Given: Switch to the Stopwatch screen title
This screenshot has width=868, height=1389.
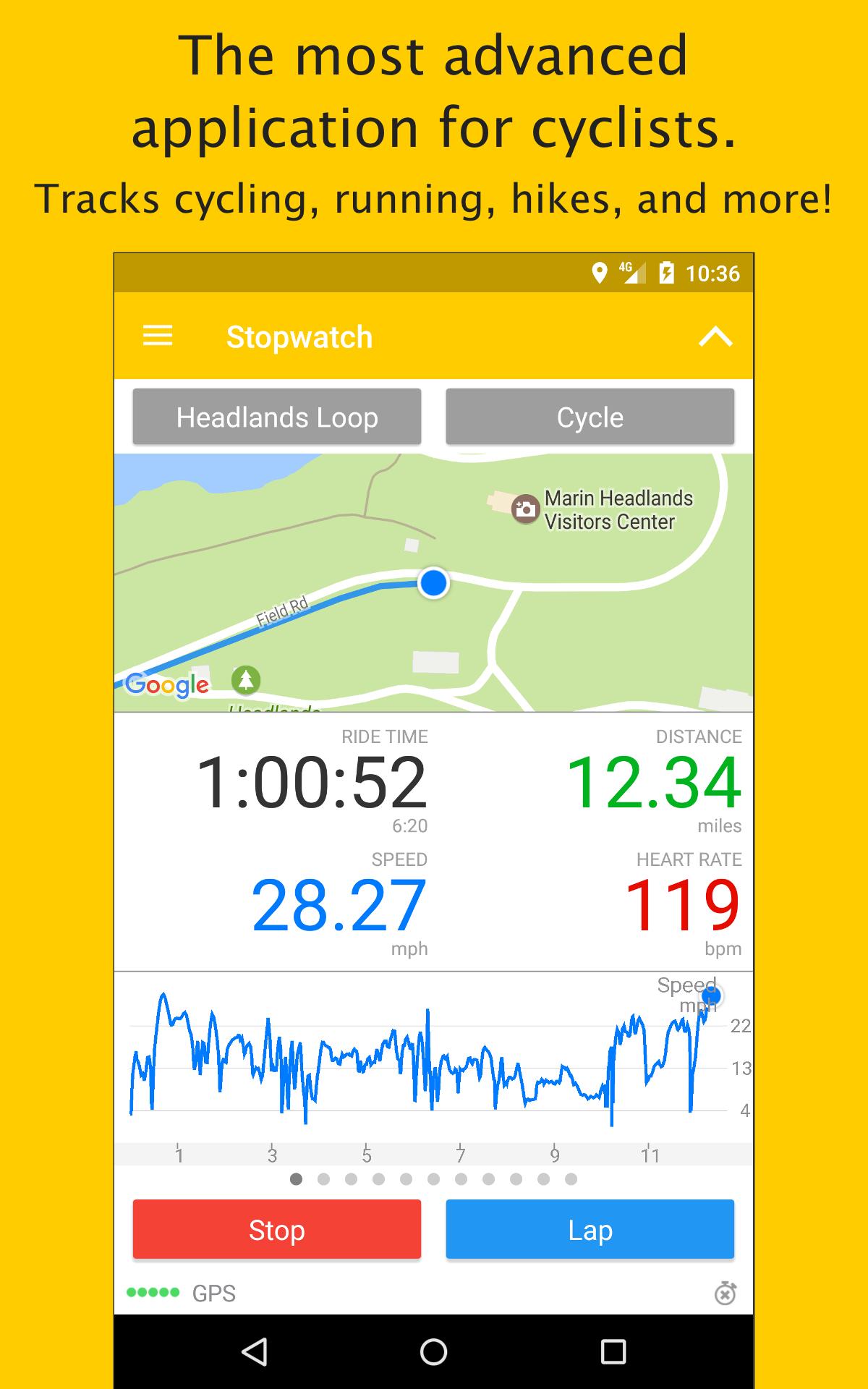Looking at the screenshot, I should (x=299, y=336).
